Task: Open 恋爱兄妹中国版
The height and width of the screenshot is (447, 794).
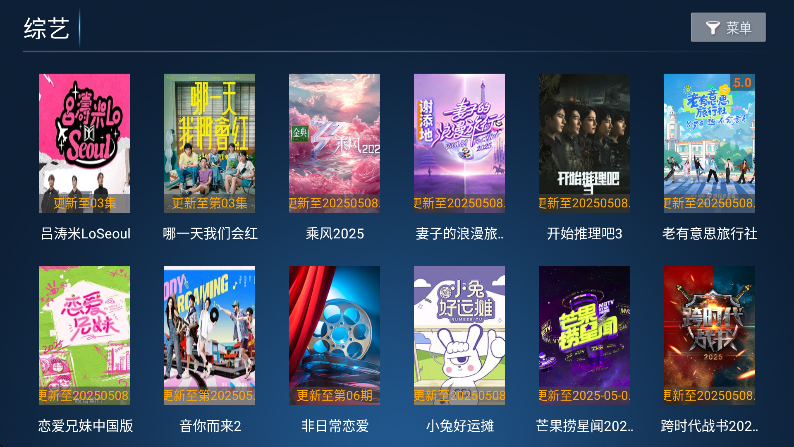Action: pos(84,335)
